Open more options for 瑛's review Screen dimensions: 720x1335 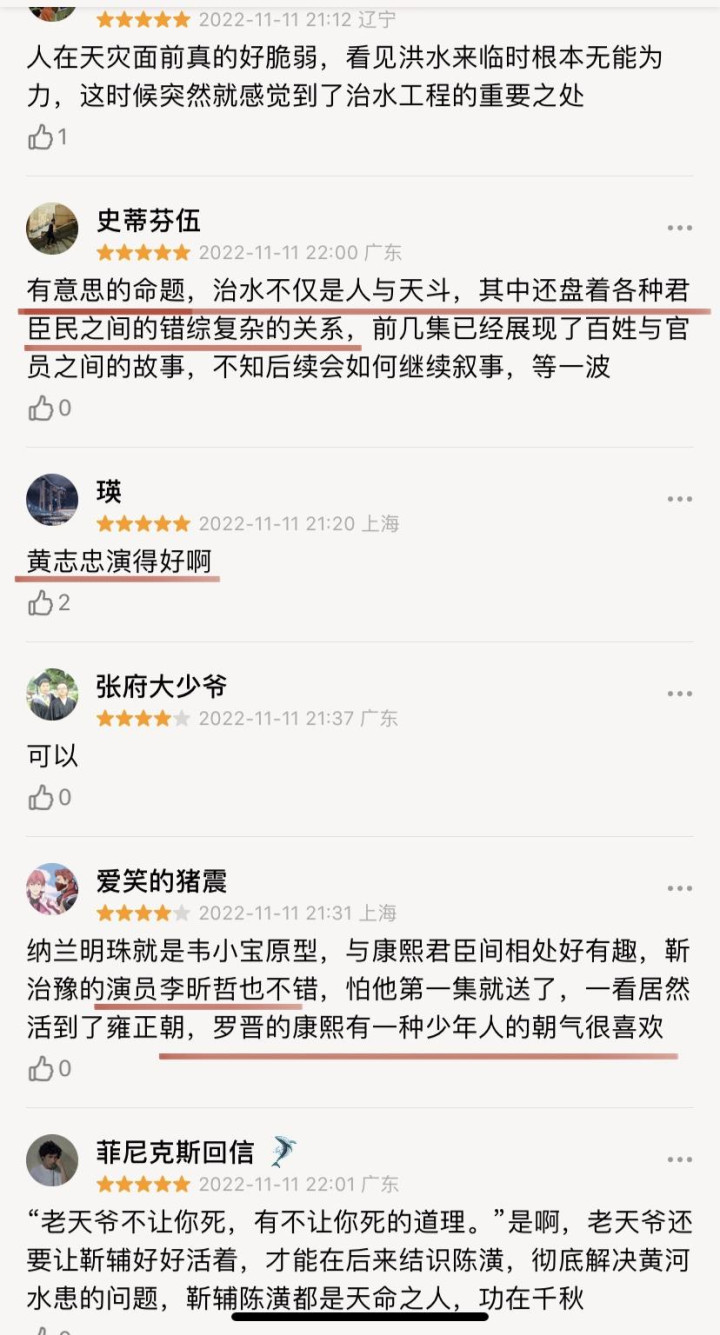coord(680,499)
